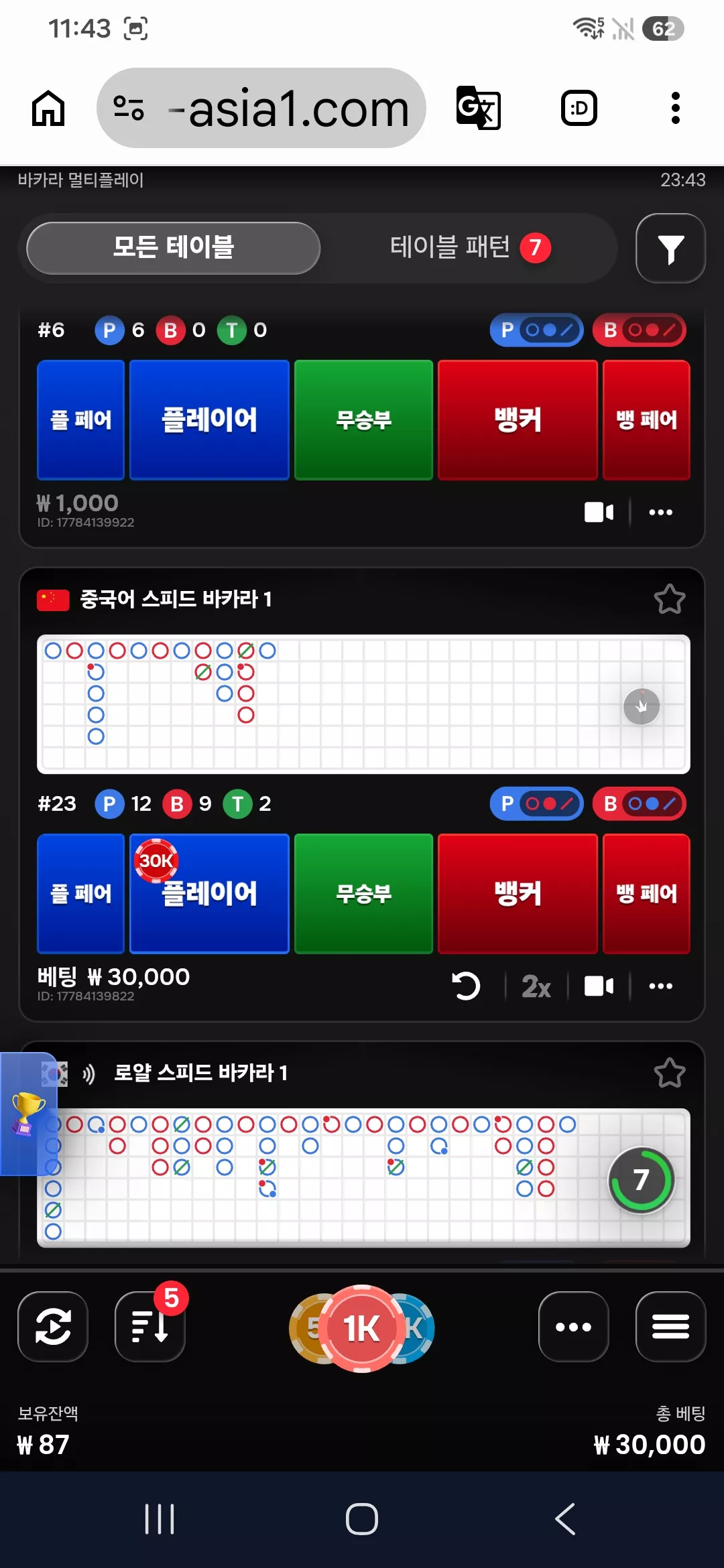The width and height of the screenshot is (724, 1568).
Task: Open video view for table #23
Action: (x=599, y=986)
